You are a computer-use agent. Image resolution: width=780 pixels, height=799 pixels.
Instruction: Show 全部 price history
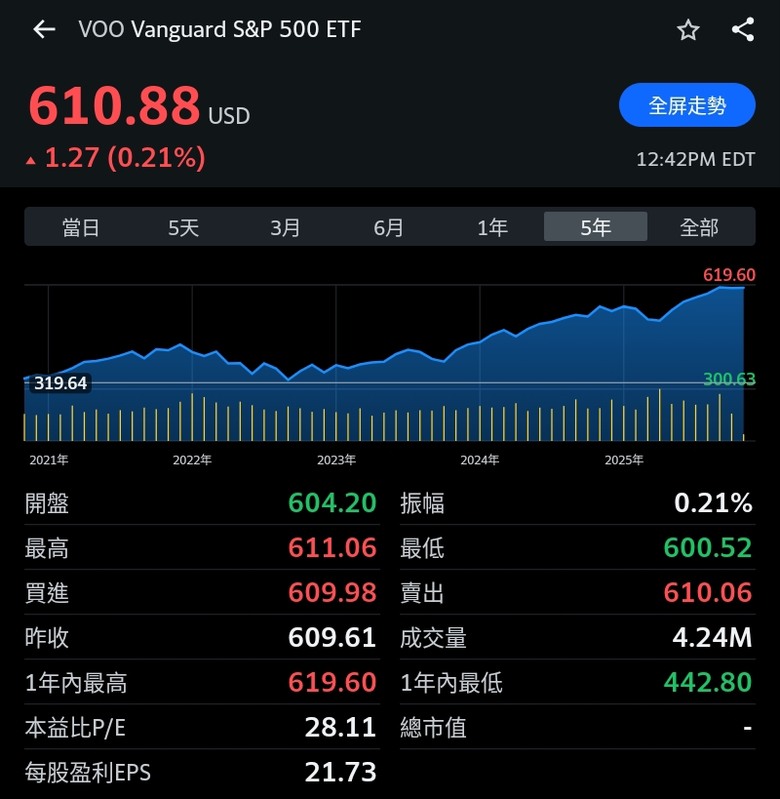coord(699,227)
